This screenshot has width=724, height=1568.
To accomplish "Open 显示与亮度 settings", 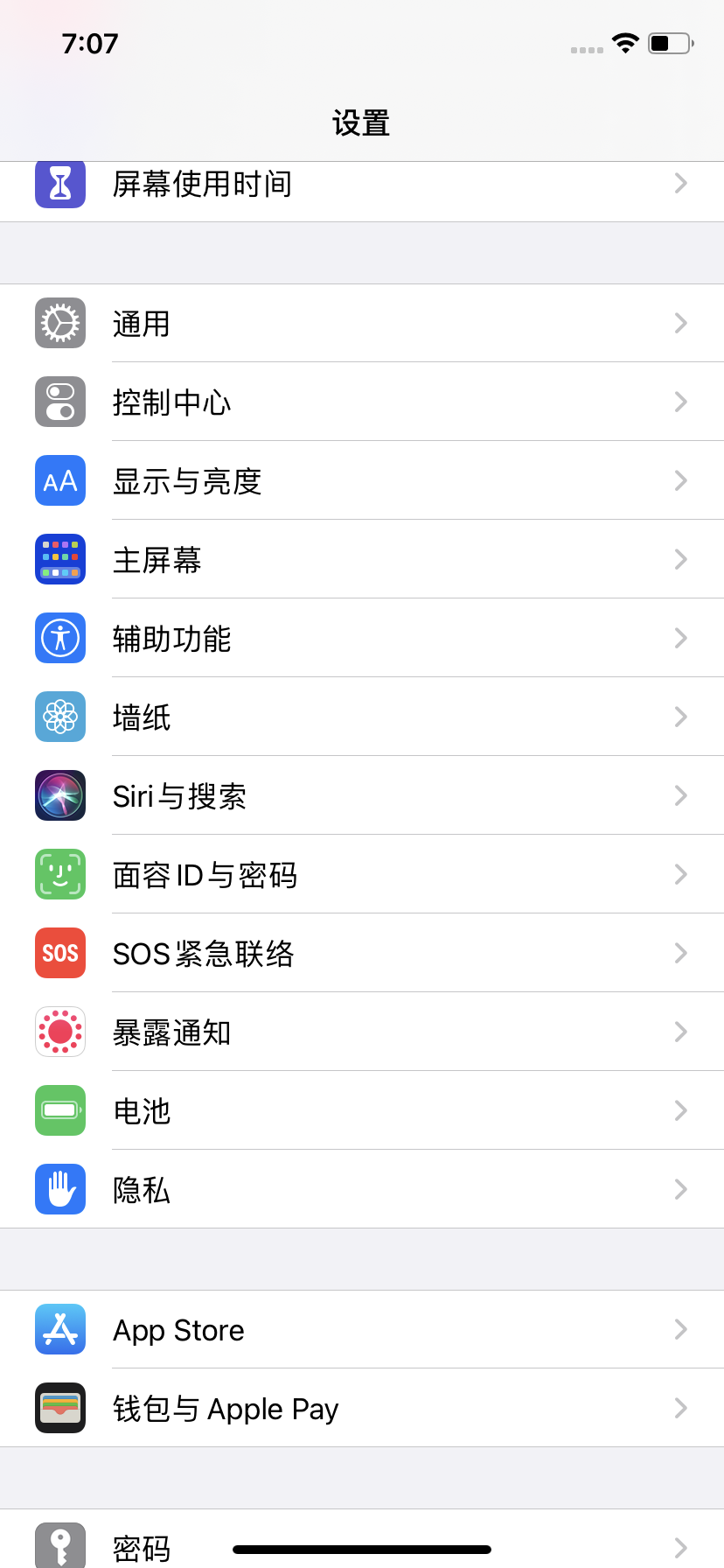I will pyautogui.click(x=362, y=481).
